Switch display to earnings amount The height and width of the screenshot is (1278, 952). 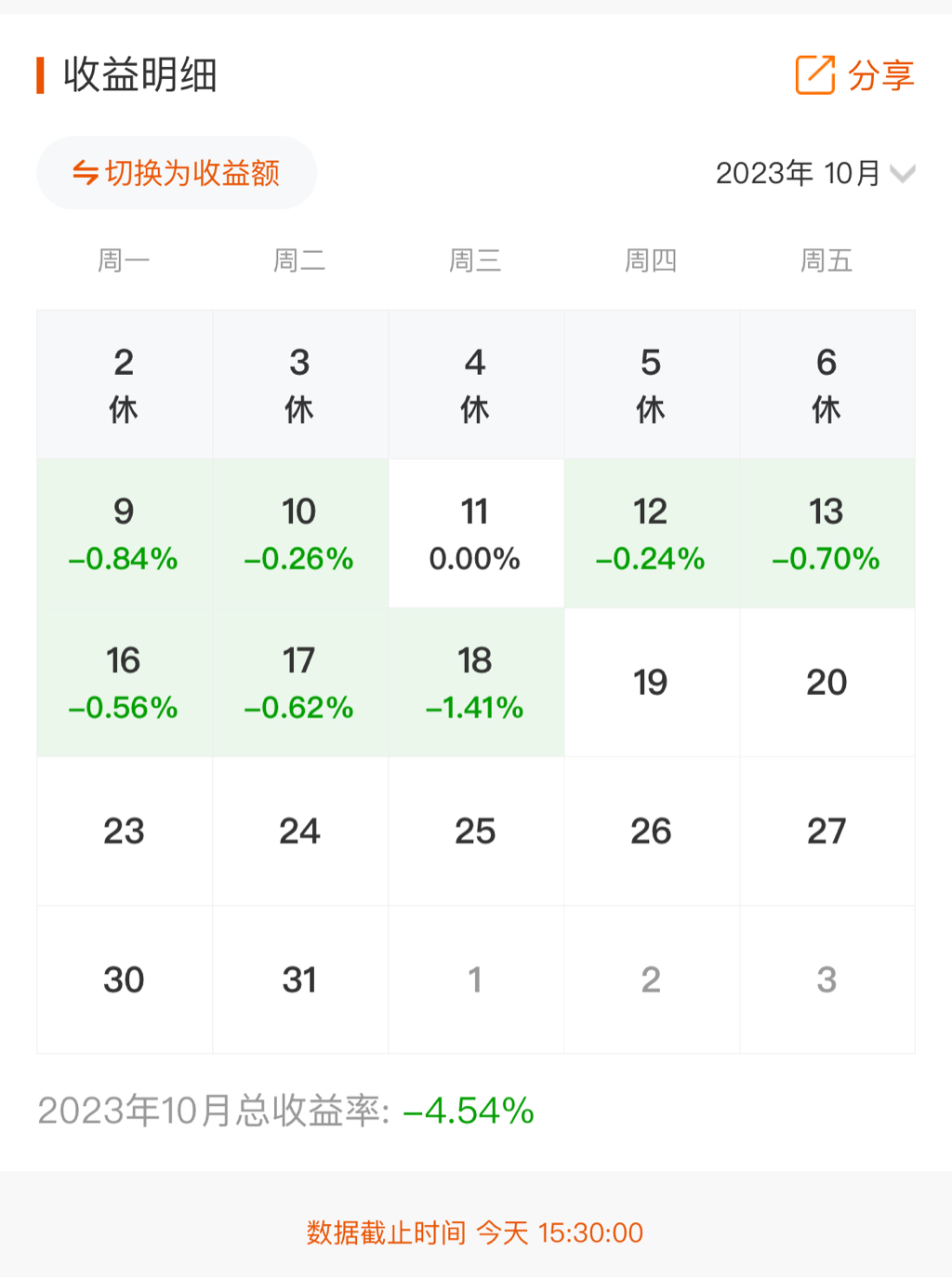tap(177, 173)
